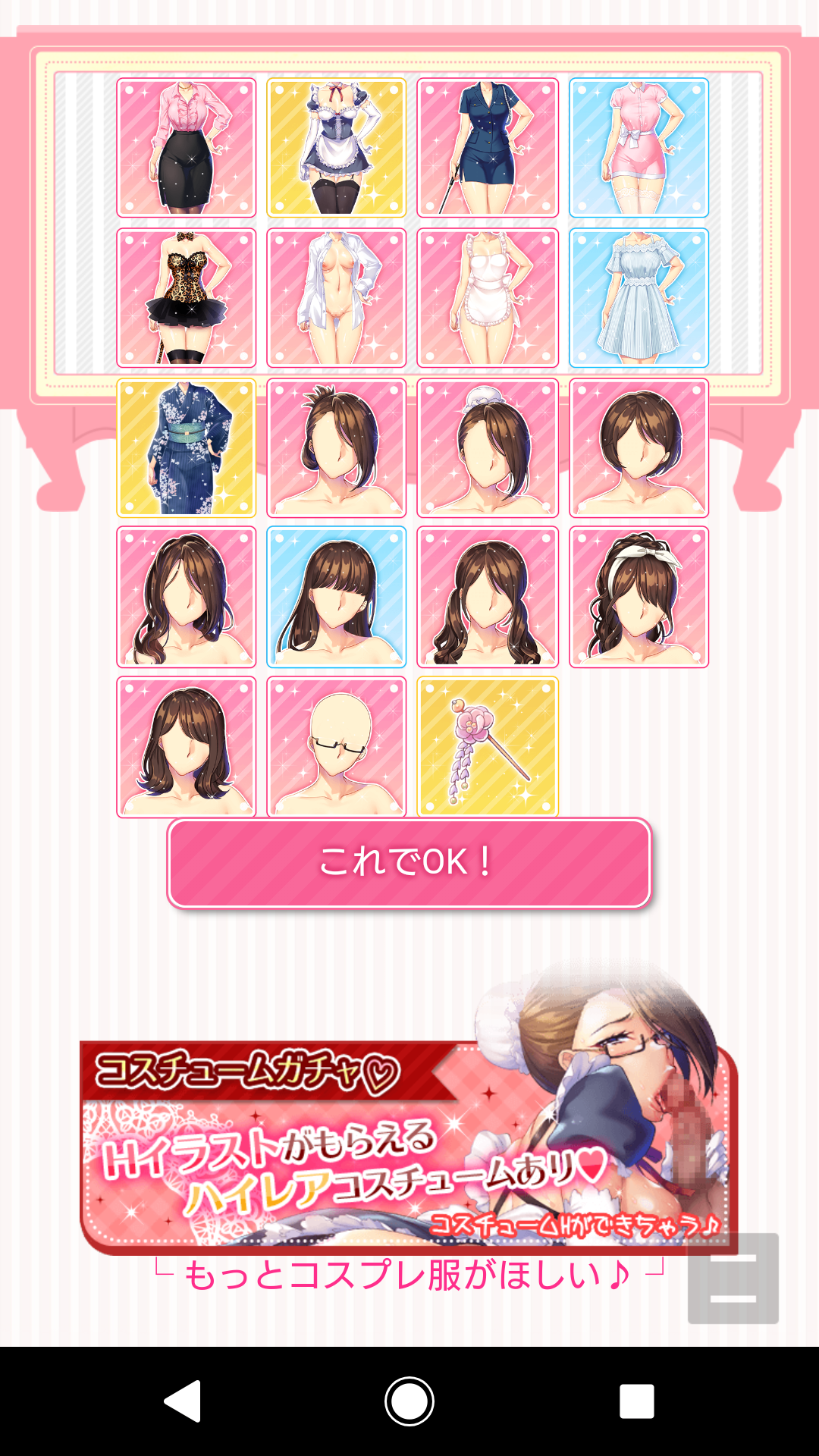
Task: Pick the straight bangs hairstyle on blue background
Action: [x=336, y=598]
